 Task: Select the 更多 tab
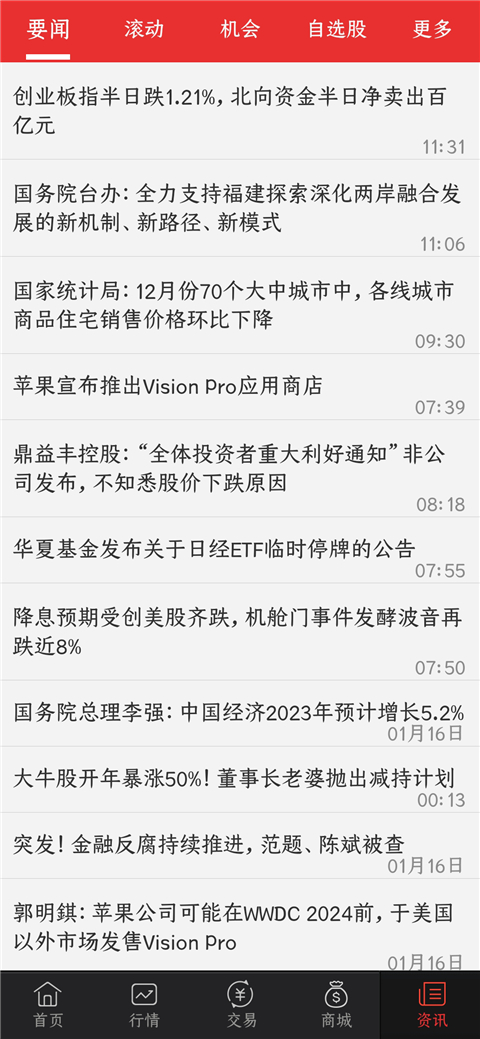click(x=432, y=30)
